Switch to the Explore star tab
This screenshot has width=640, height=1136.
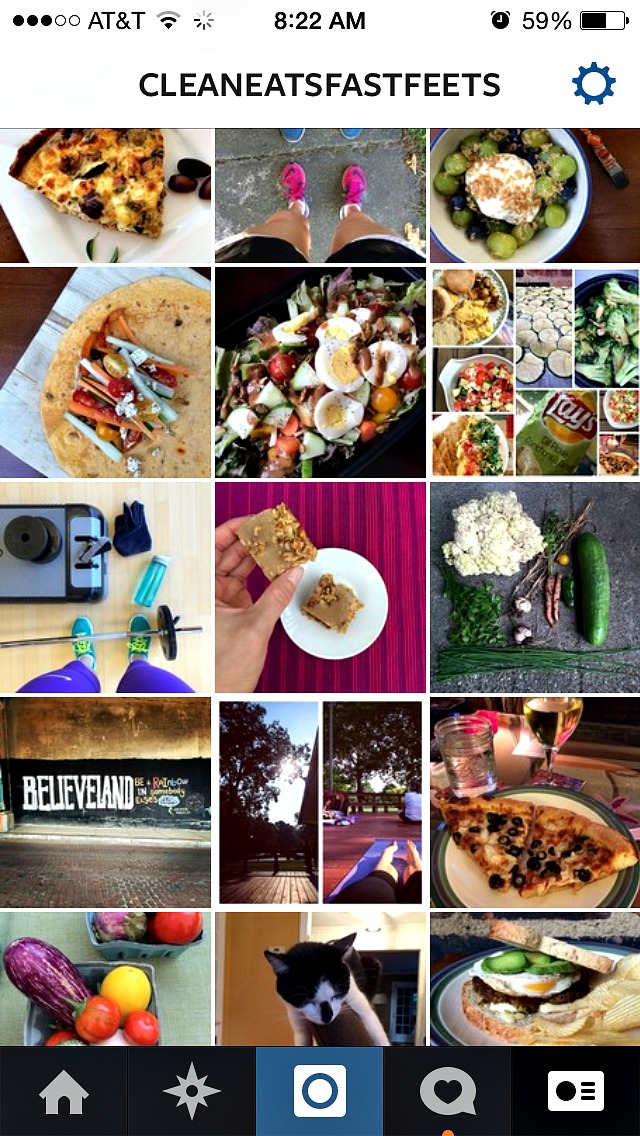191,1091
